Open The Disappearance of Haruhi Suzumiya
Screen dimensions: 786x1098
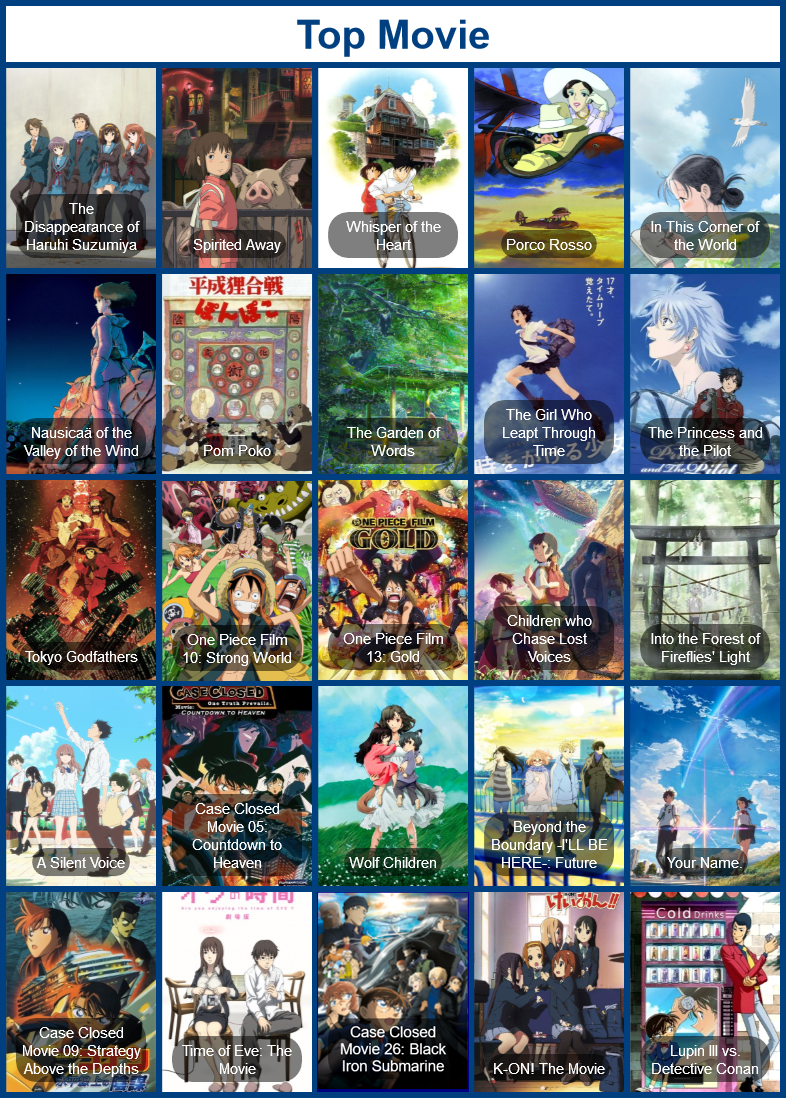[81, 167]
